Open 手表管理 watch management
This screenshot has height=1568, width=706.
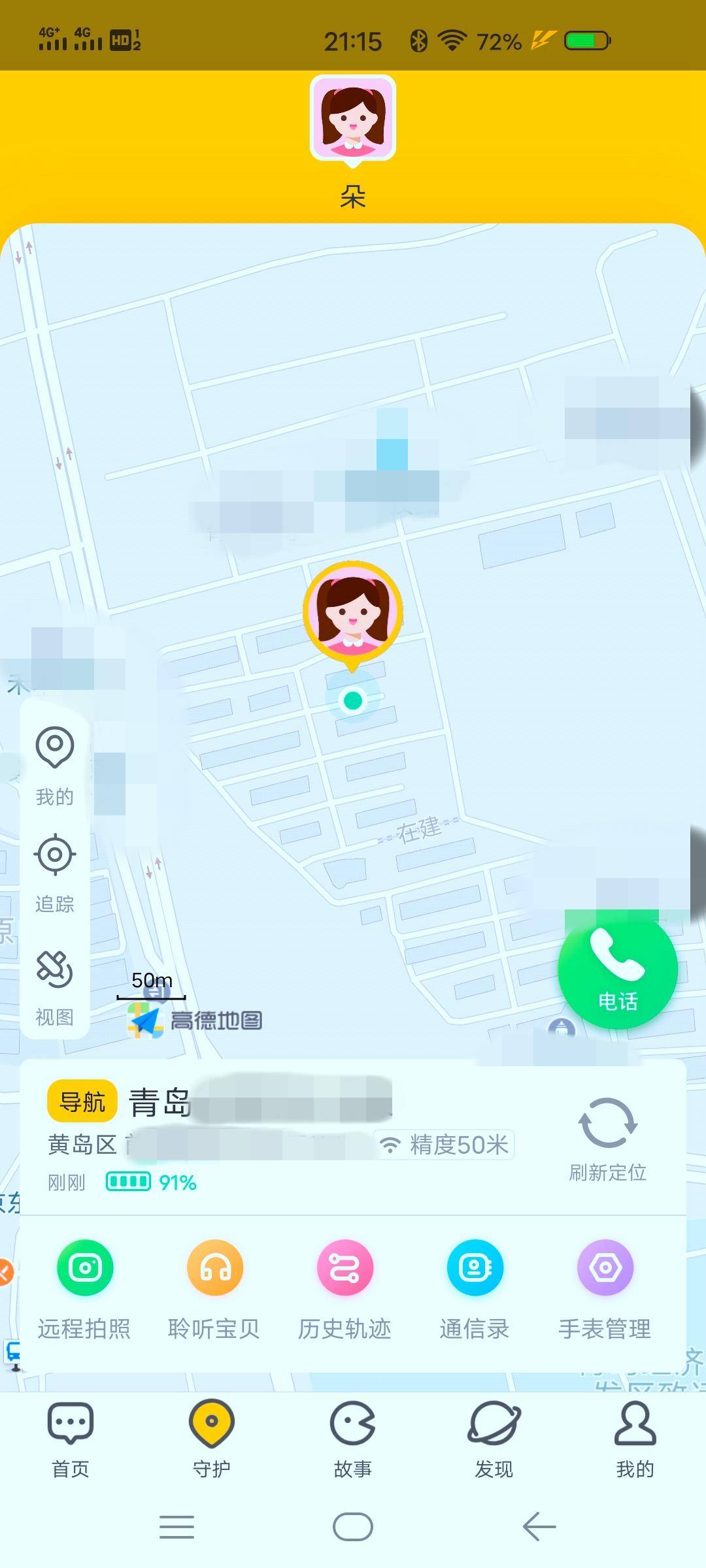tap(605, 1267)
